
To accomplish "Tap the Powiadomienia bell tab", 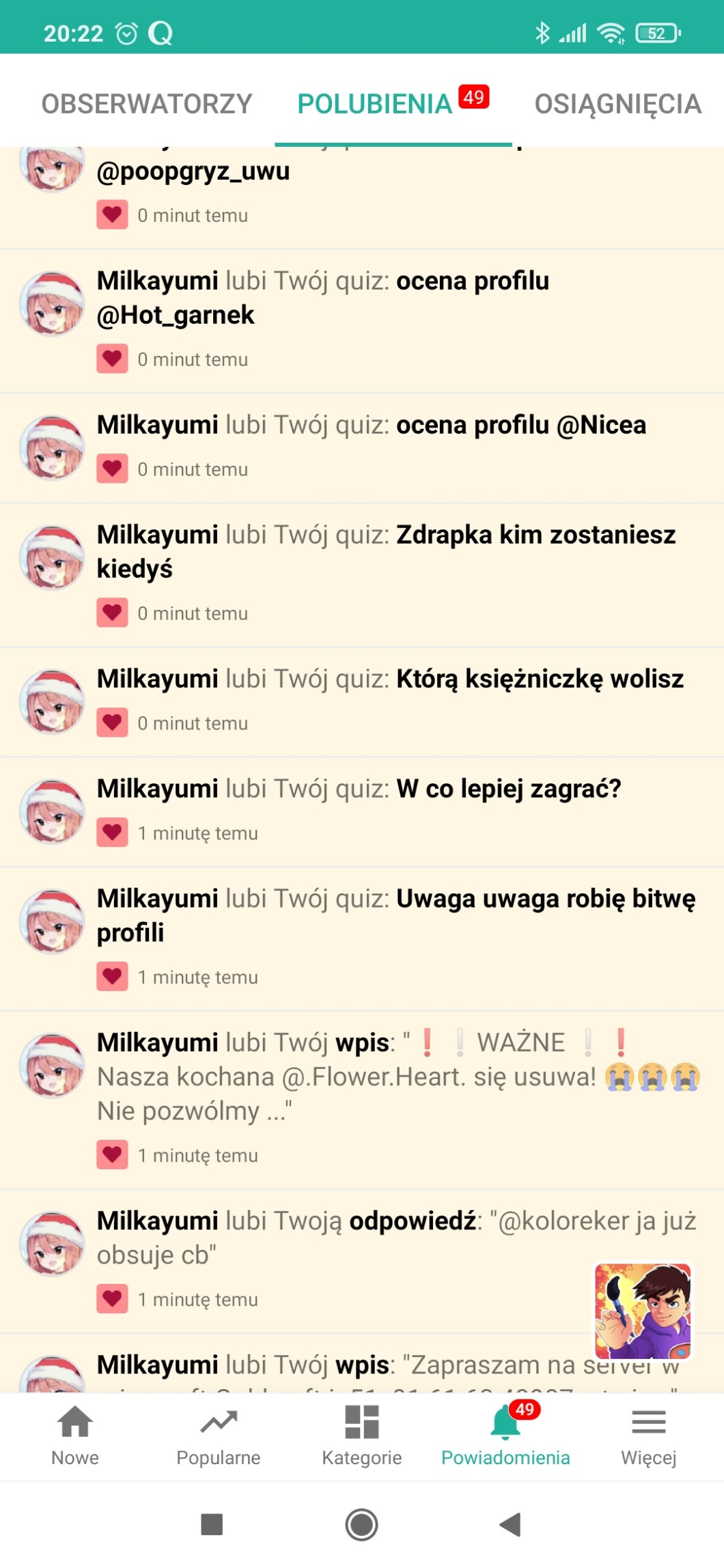I will click(x=505, y=1436).
